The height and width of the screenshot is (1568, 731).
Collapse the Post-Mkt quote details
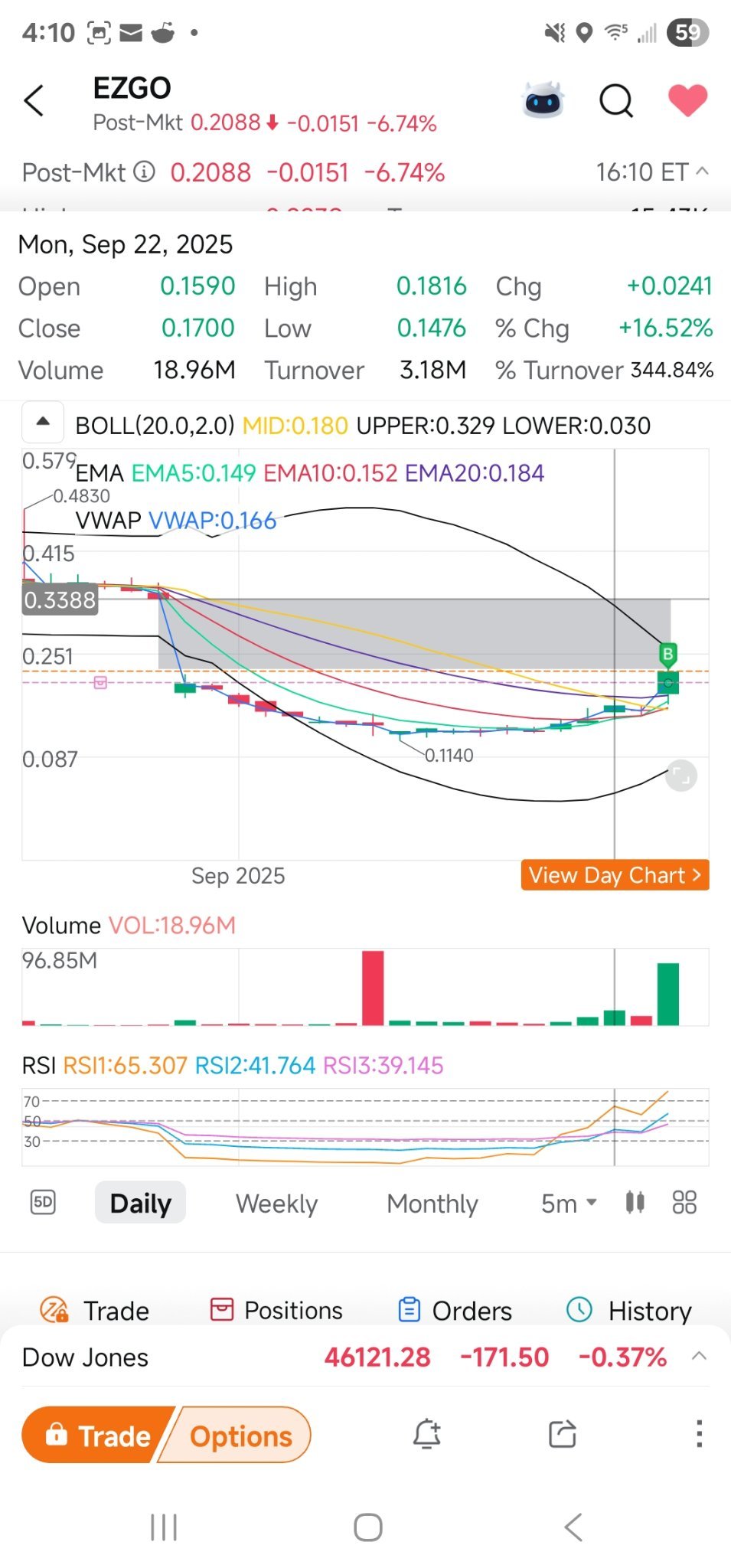(702, 171)
